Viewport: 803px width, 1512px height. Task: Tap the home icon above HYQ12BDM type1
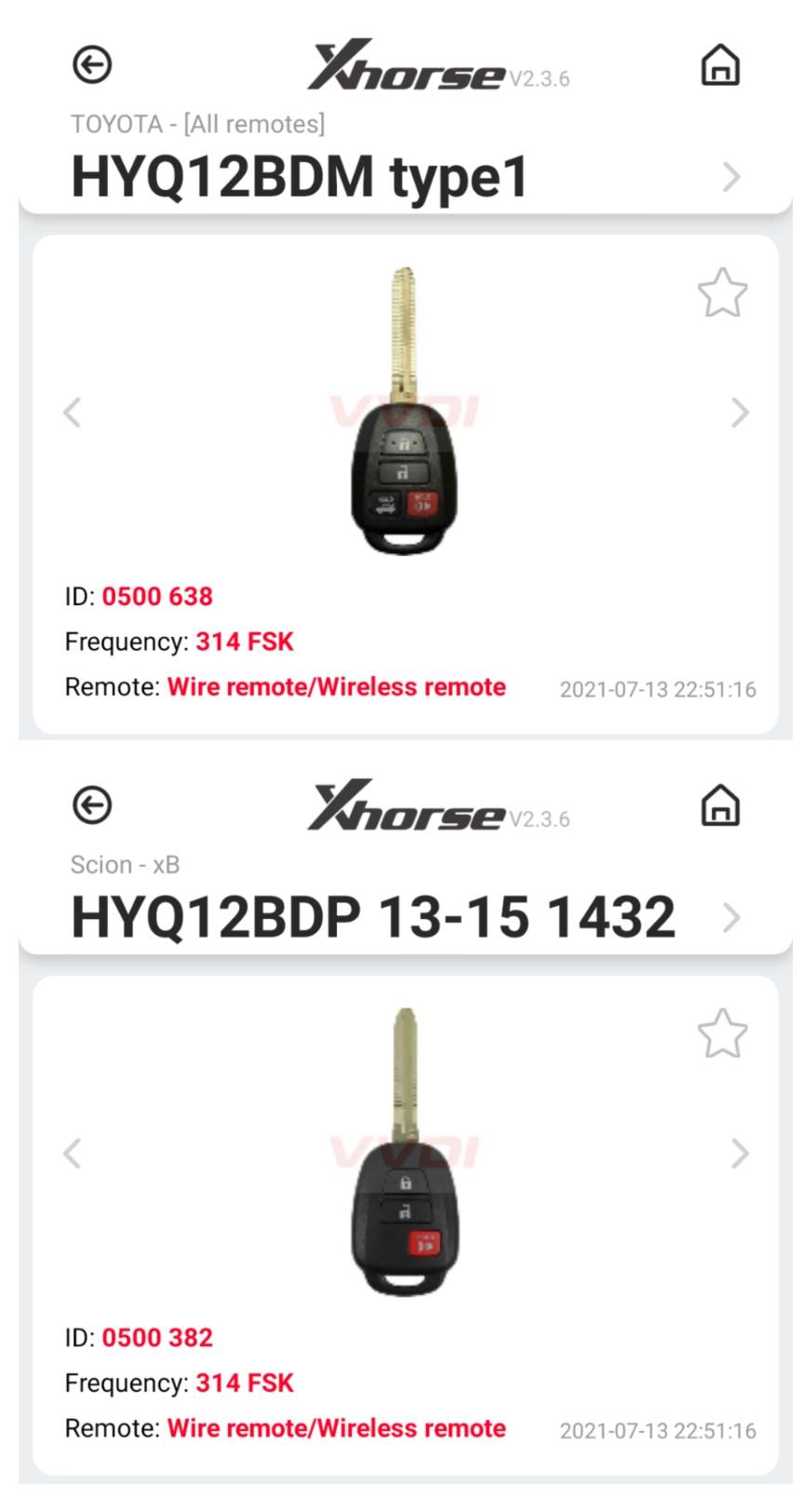720,65
